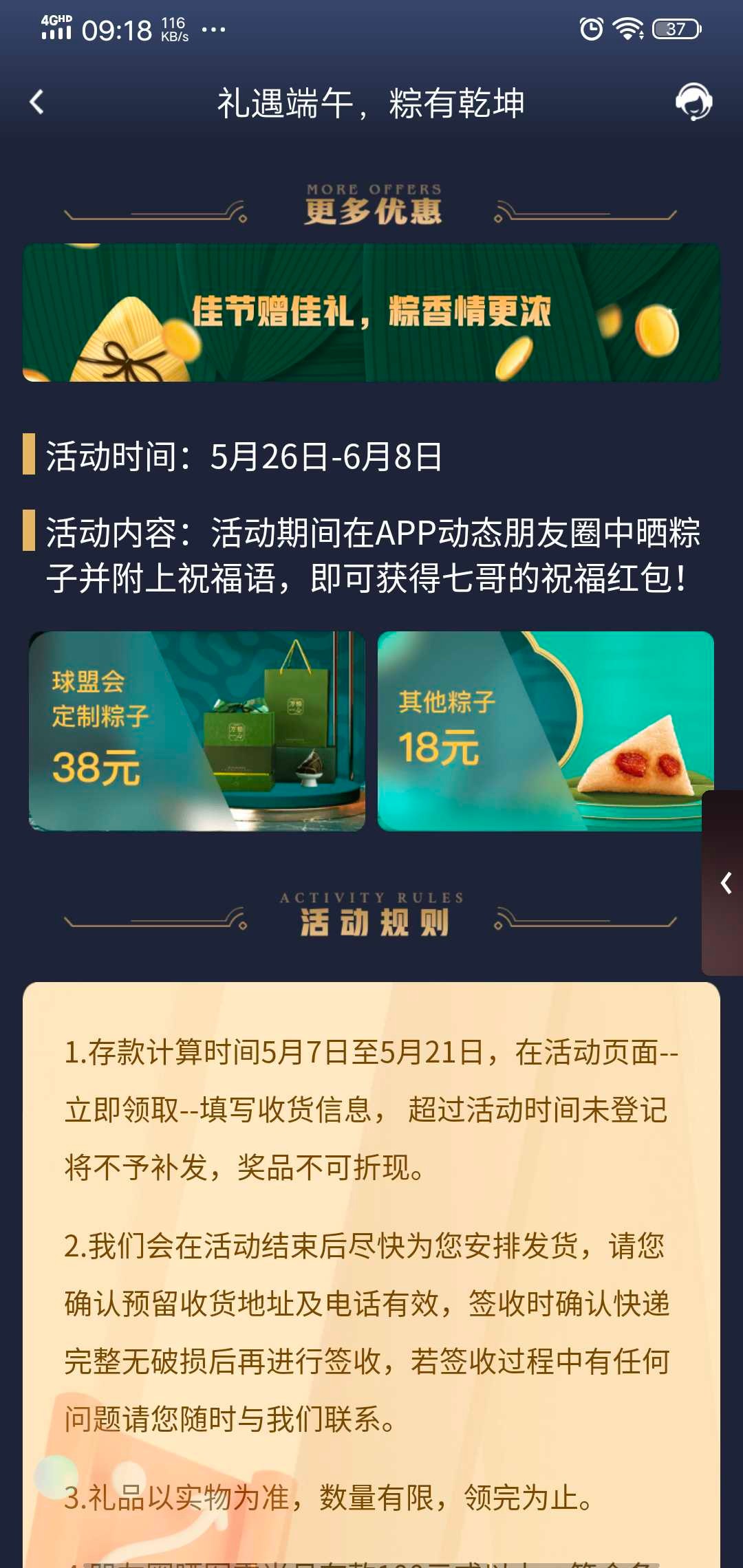This screenshot has height=1568, width=743.
Task: Open the 佳节赠佳礼 promotional banner
Action: (x=371, y=312)
